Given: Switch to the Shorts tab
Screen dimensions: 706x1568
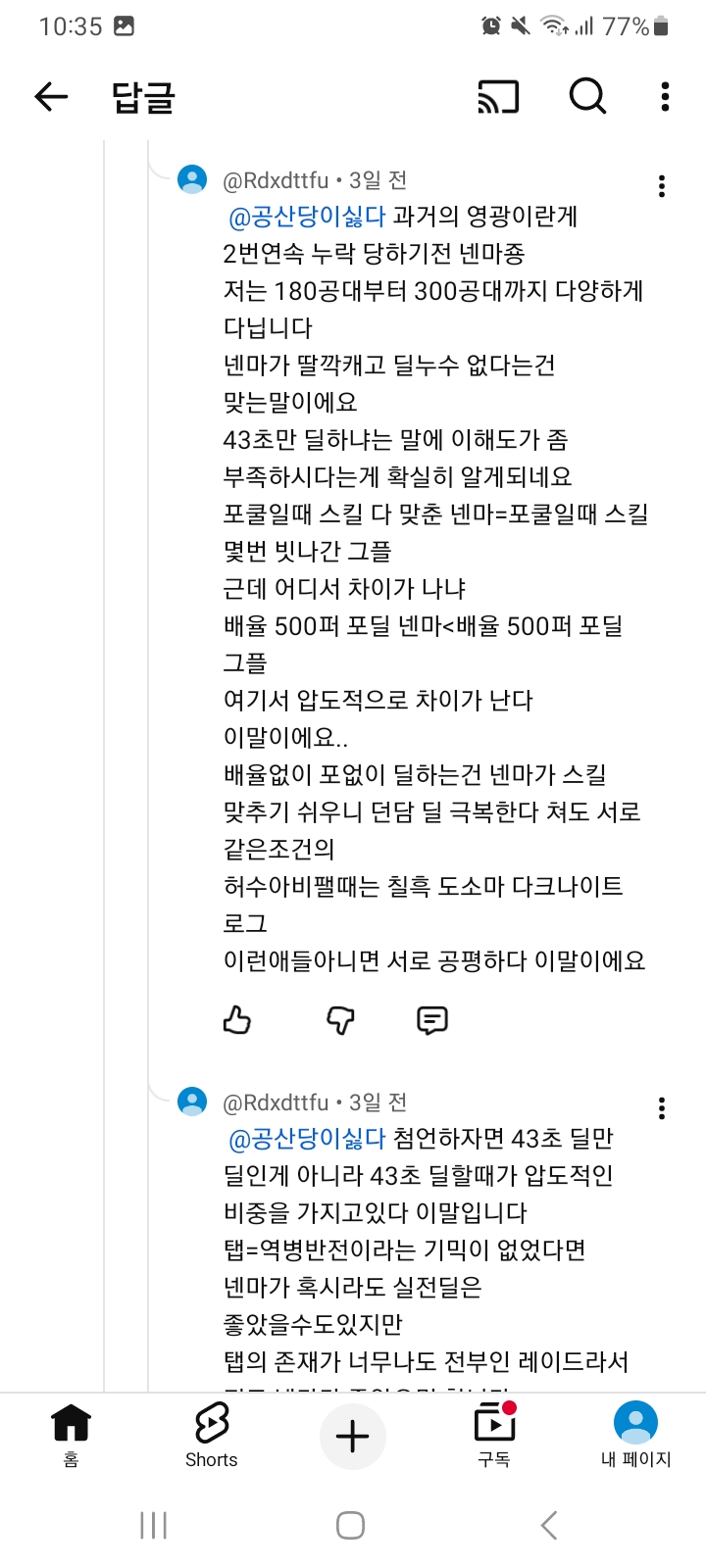Looking at the screenshot, I should tap(212, 1435).
